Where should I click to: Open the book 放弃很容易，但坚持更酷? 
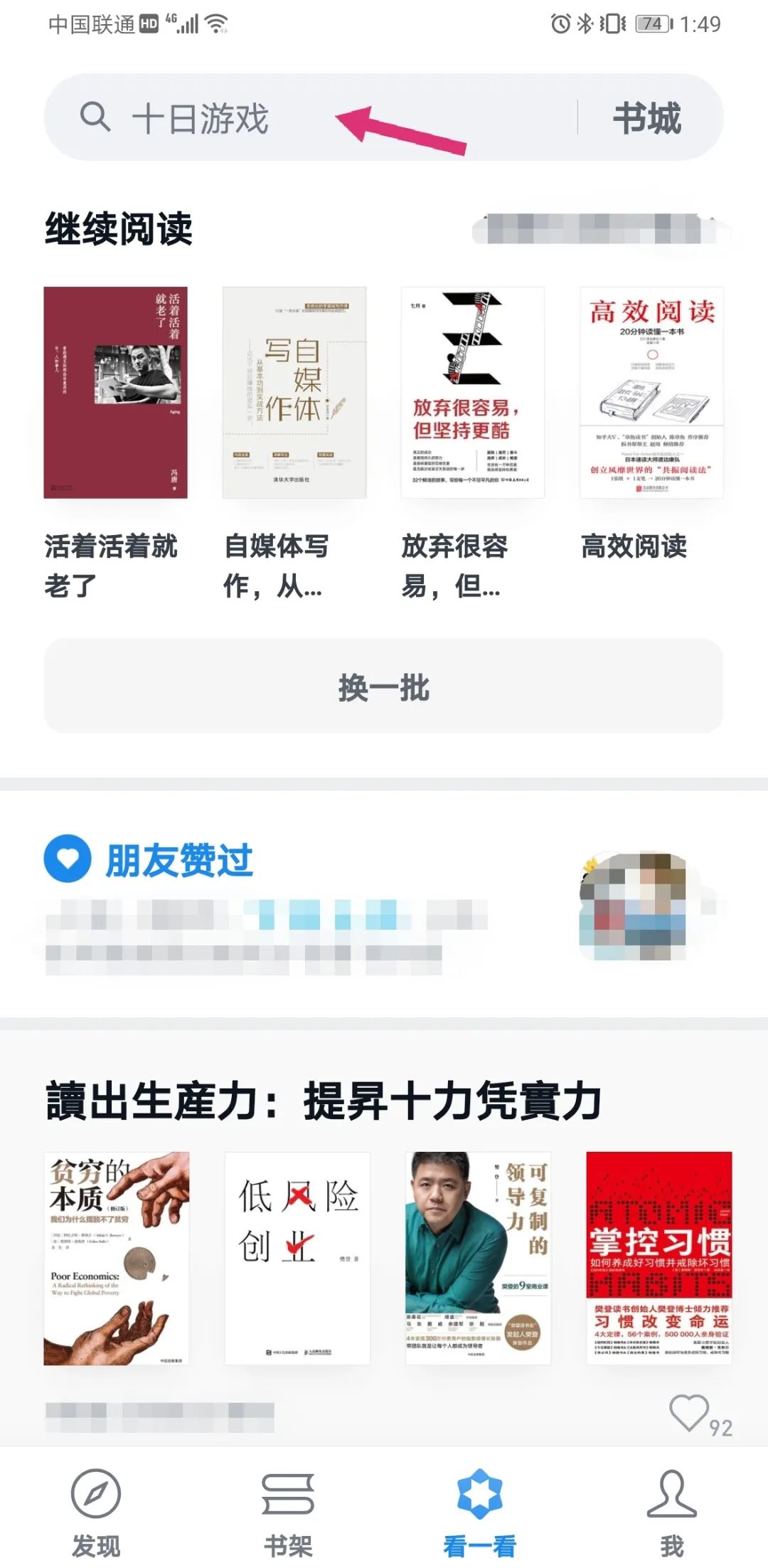473,393
